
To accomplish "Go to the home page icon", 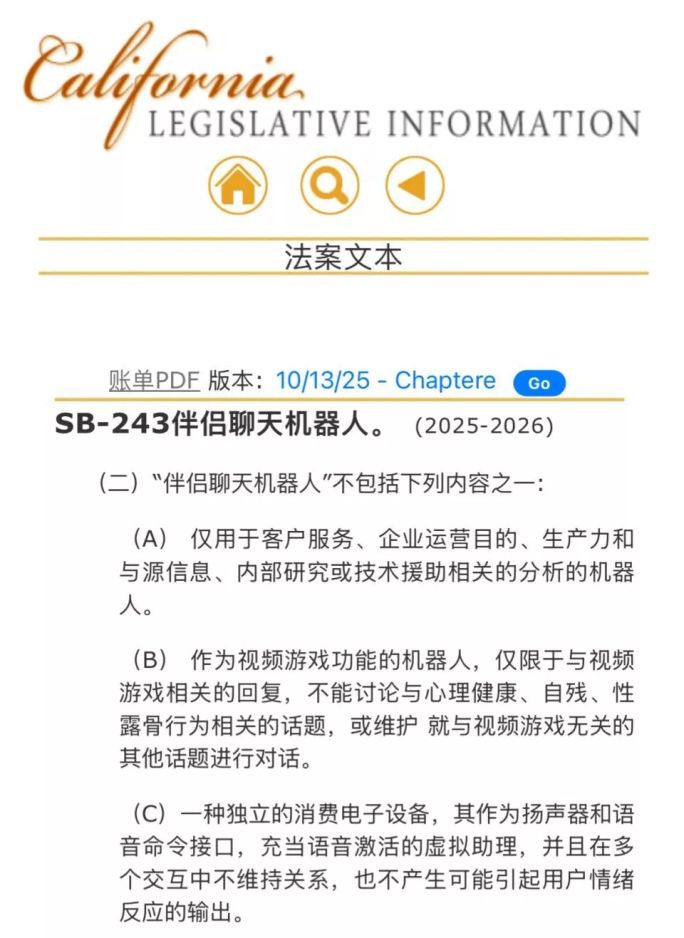I will (238, 186).
